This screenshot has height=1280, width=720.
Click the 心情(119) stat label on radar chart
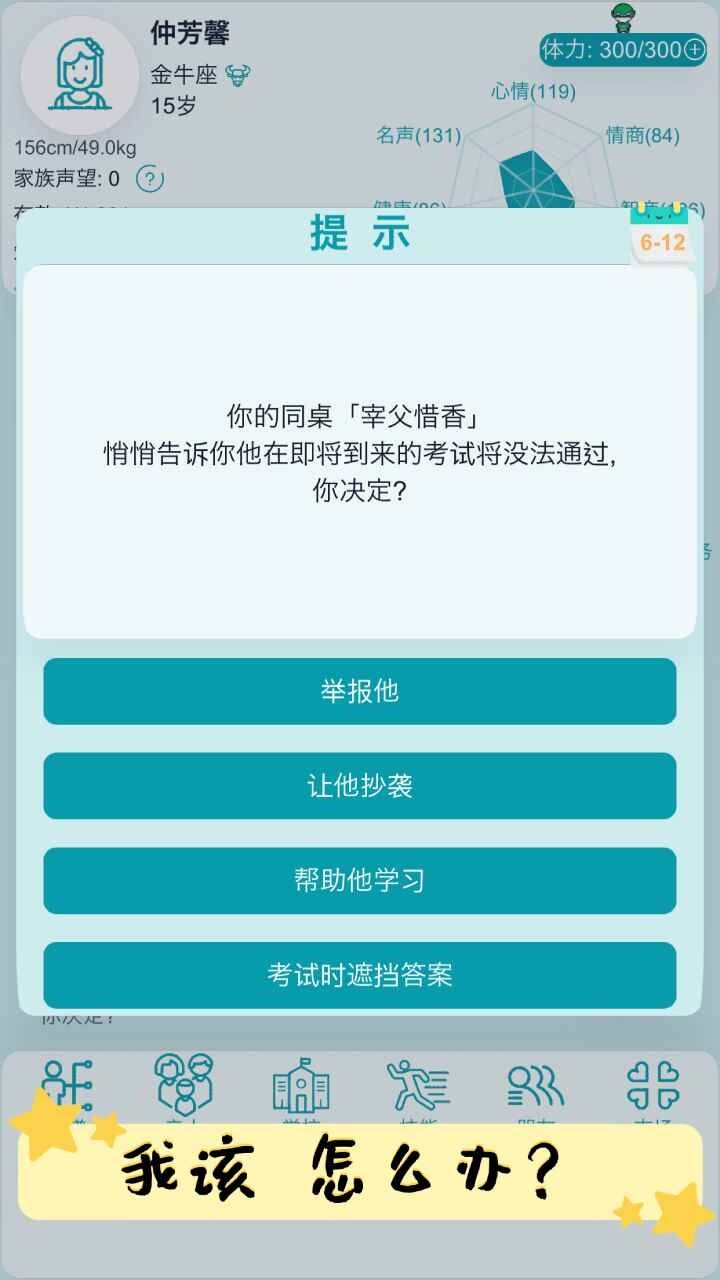click(x=534, y=92)
